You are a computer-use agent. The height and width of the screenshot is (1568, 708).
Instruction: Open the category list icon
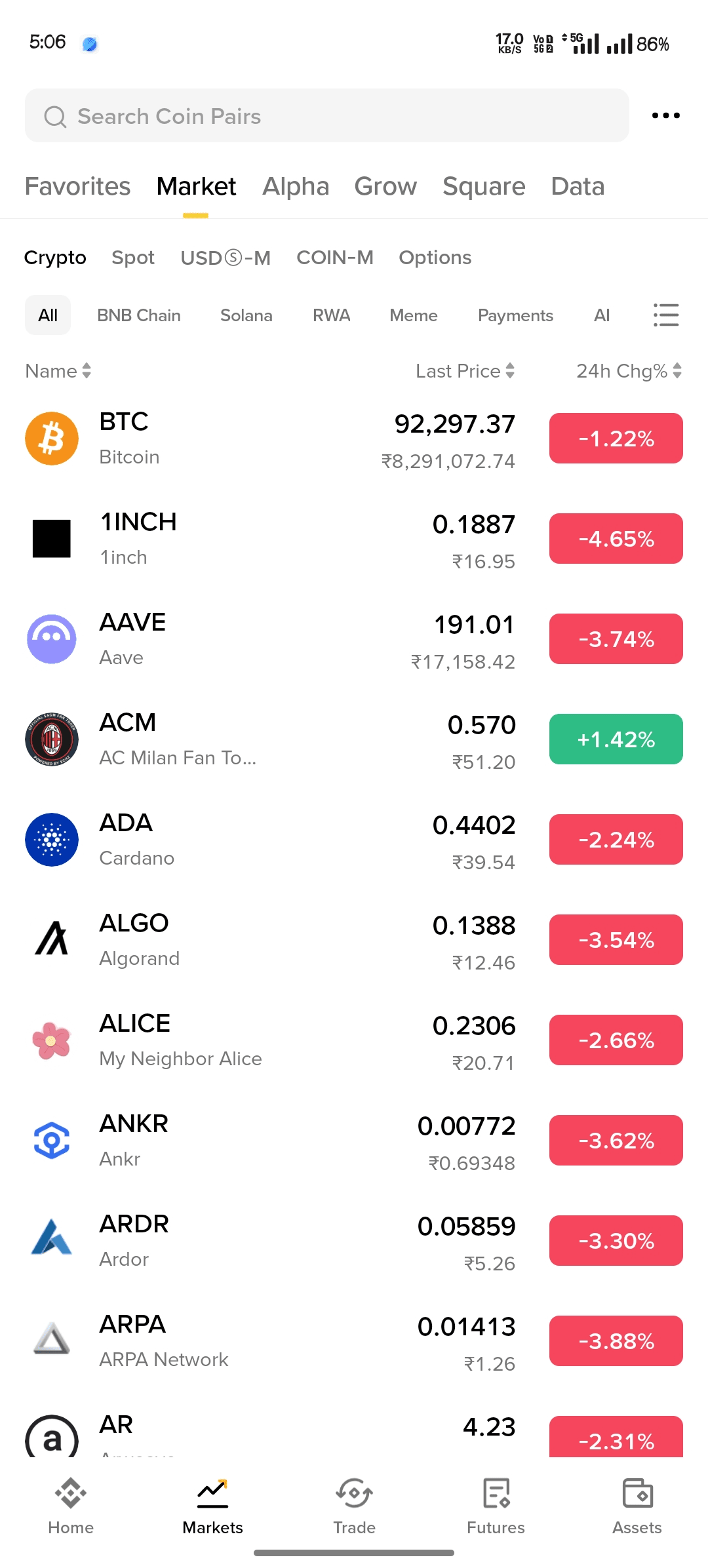(665, 315)
